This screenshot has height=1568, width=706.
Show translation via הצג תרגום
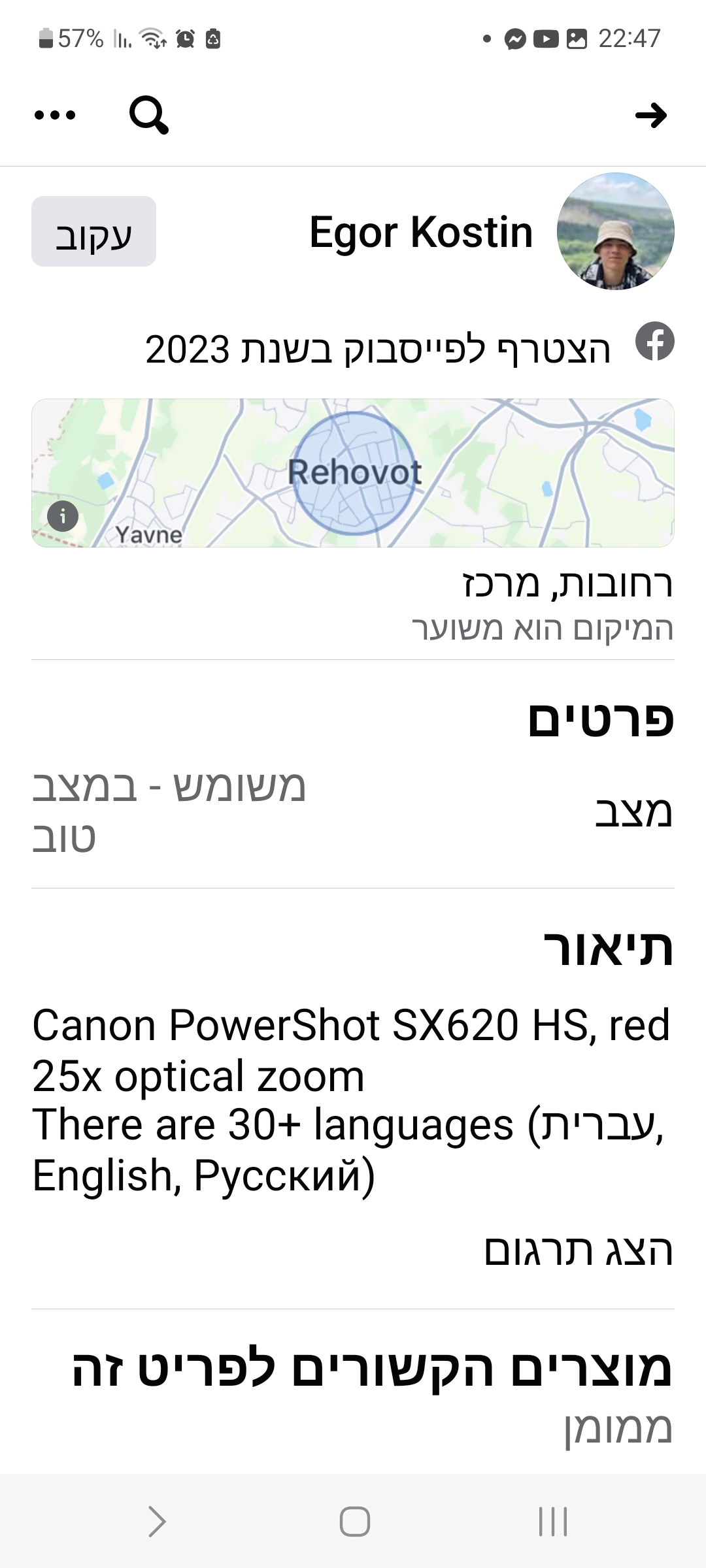coord(578,1250)
